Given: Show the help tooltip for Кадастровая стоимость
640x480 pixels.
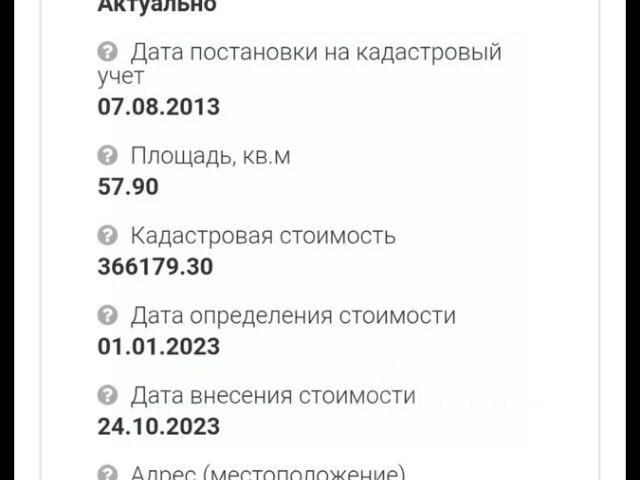Looking at the screenshot, I should pos(107,236).
